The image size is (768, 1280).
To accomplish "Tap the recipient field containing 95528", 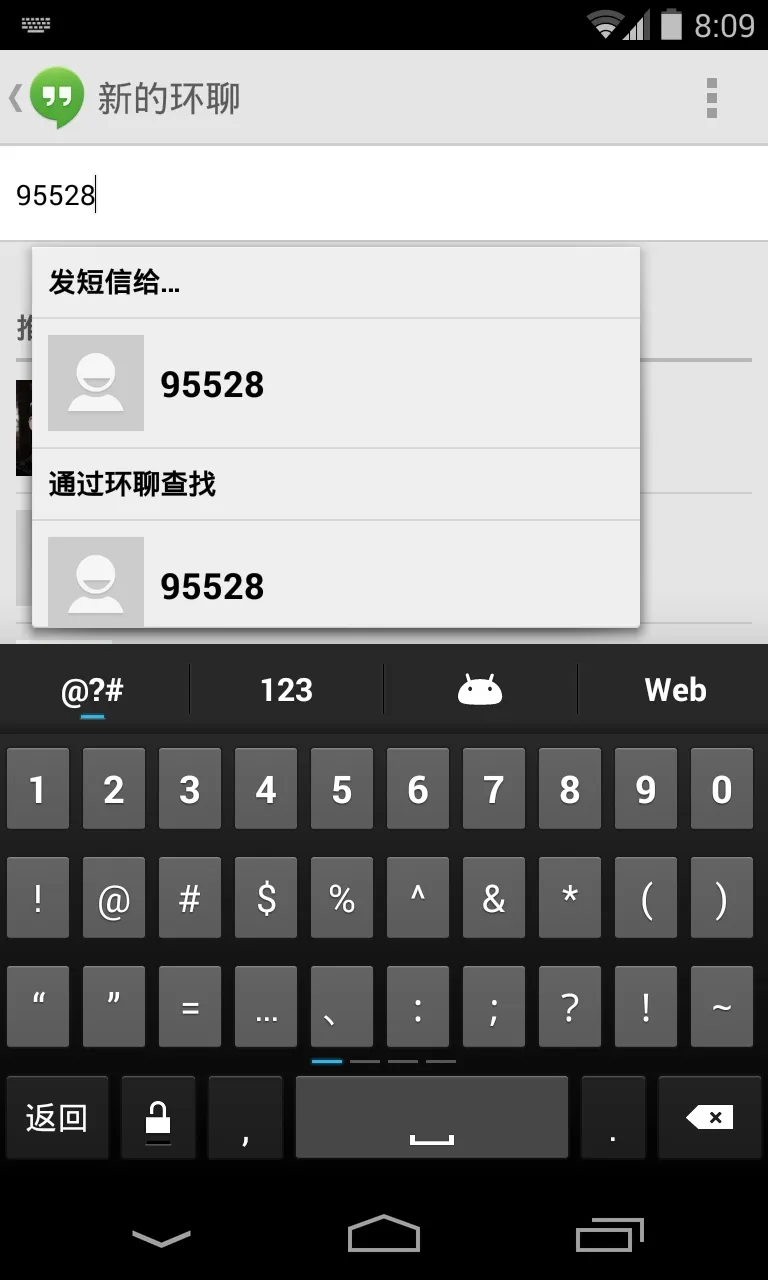I will coord(384,194).
